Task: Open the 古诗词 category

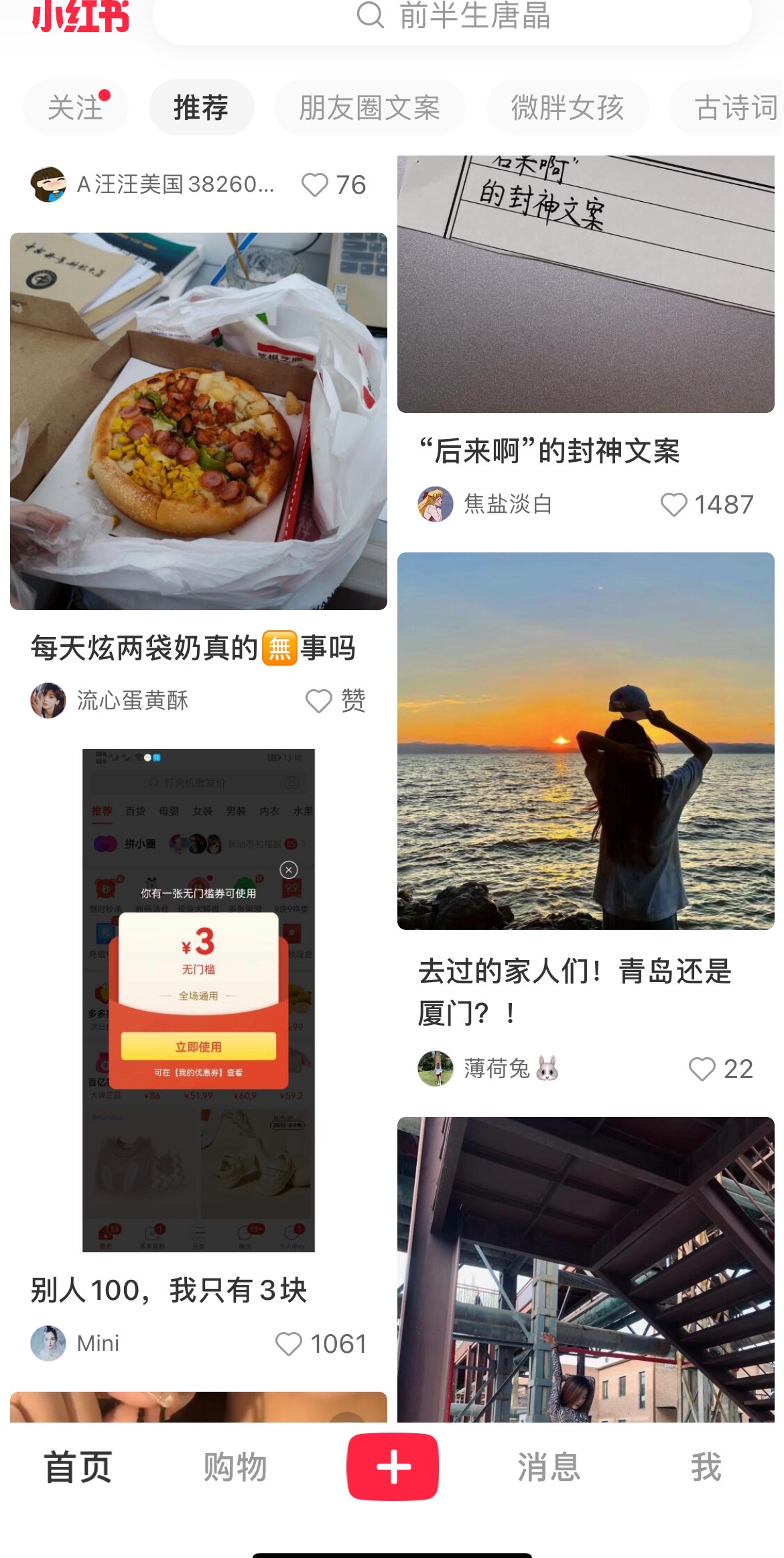Action: (734, 107)
